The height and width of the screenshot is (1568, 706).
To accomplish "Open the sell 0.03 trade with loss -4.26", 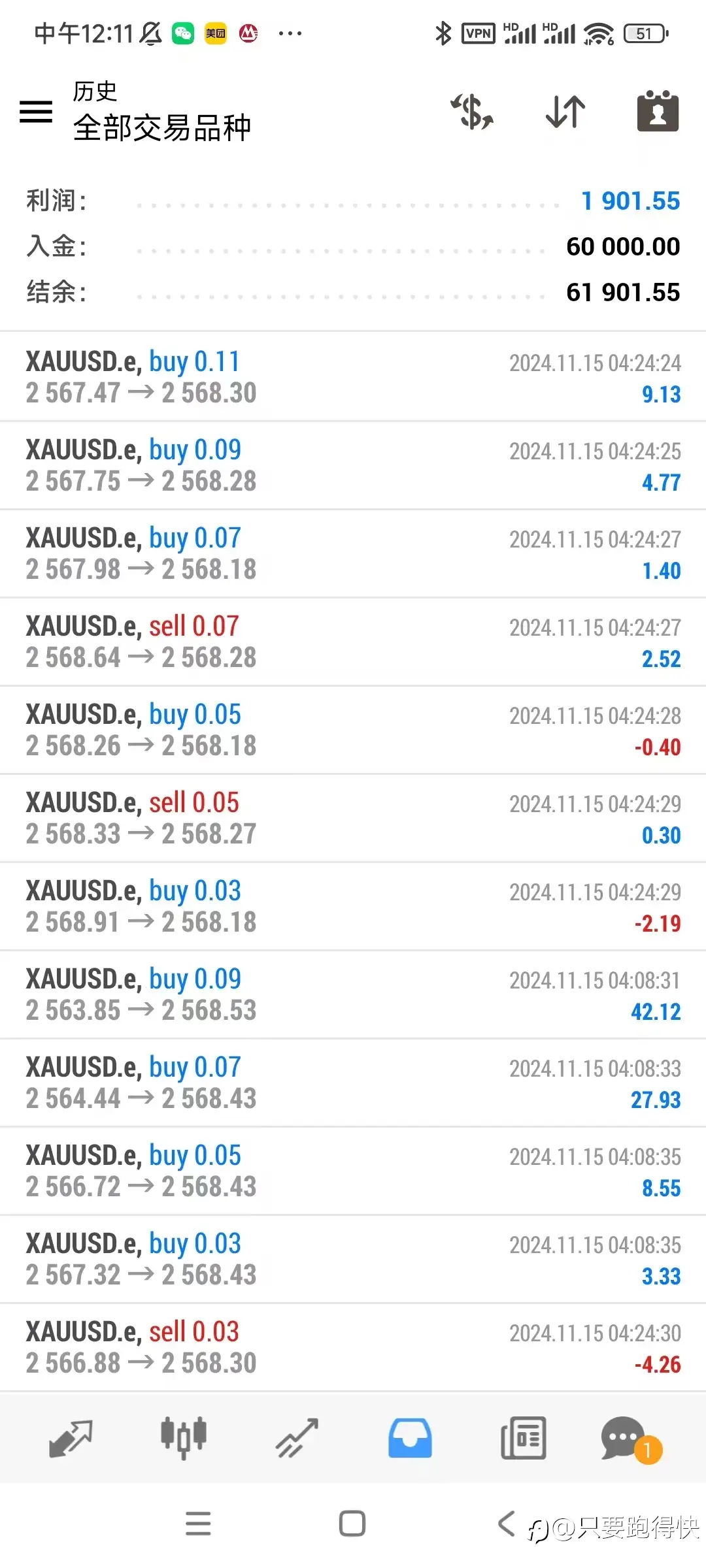I will (x=353, y=1347).
